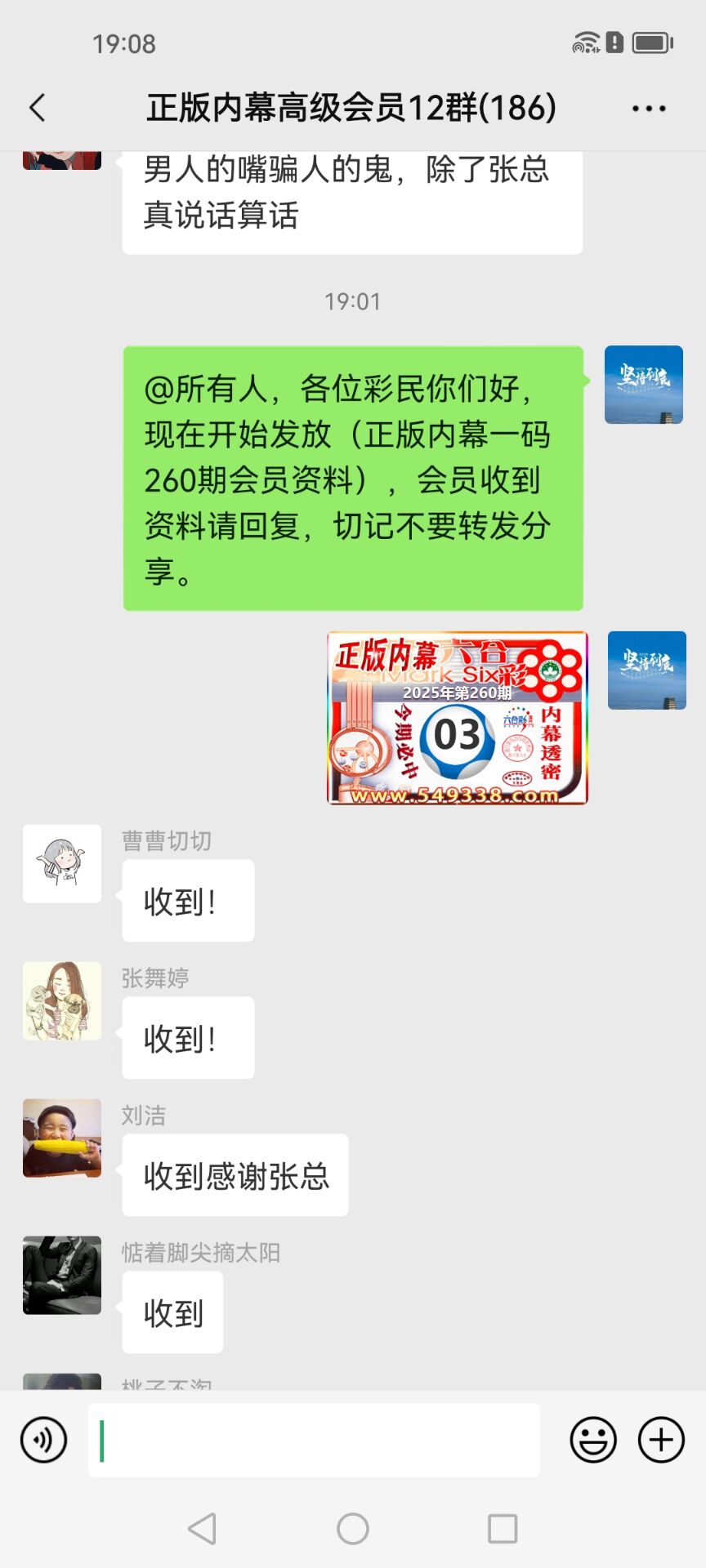Open 惦着脚尖摘太阳's avatar profile
The width and height of the screenshot is (706, 1568).
(62, 1275)
